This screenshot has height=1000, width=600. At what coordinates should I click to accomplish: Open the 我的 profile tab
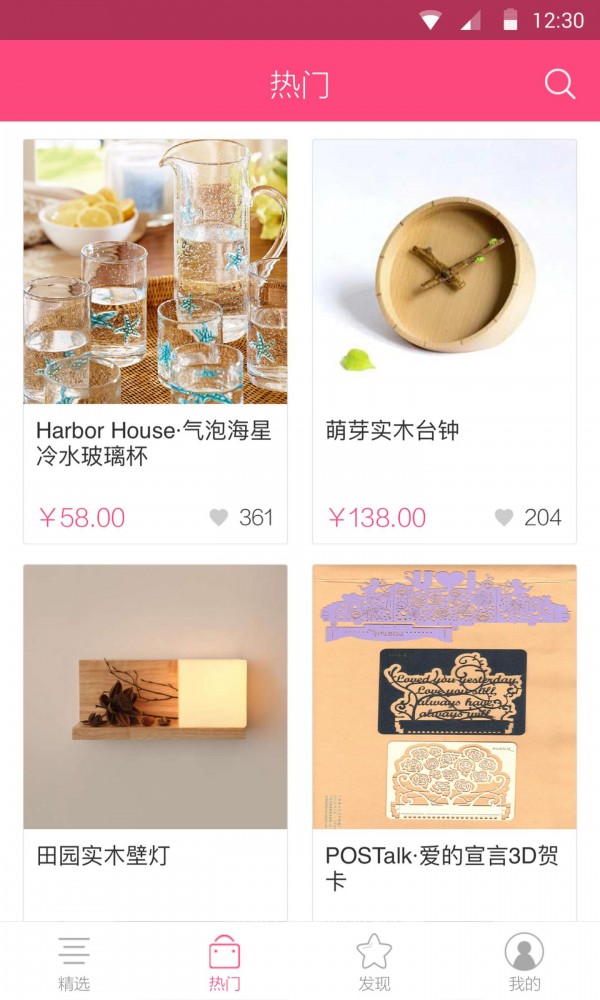pyautogui.click(x=524, y=962)
